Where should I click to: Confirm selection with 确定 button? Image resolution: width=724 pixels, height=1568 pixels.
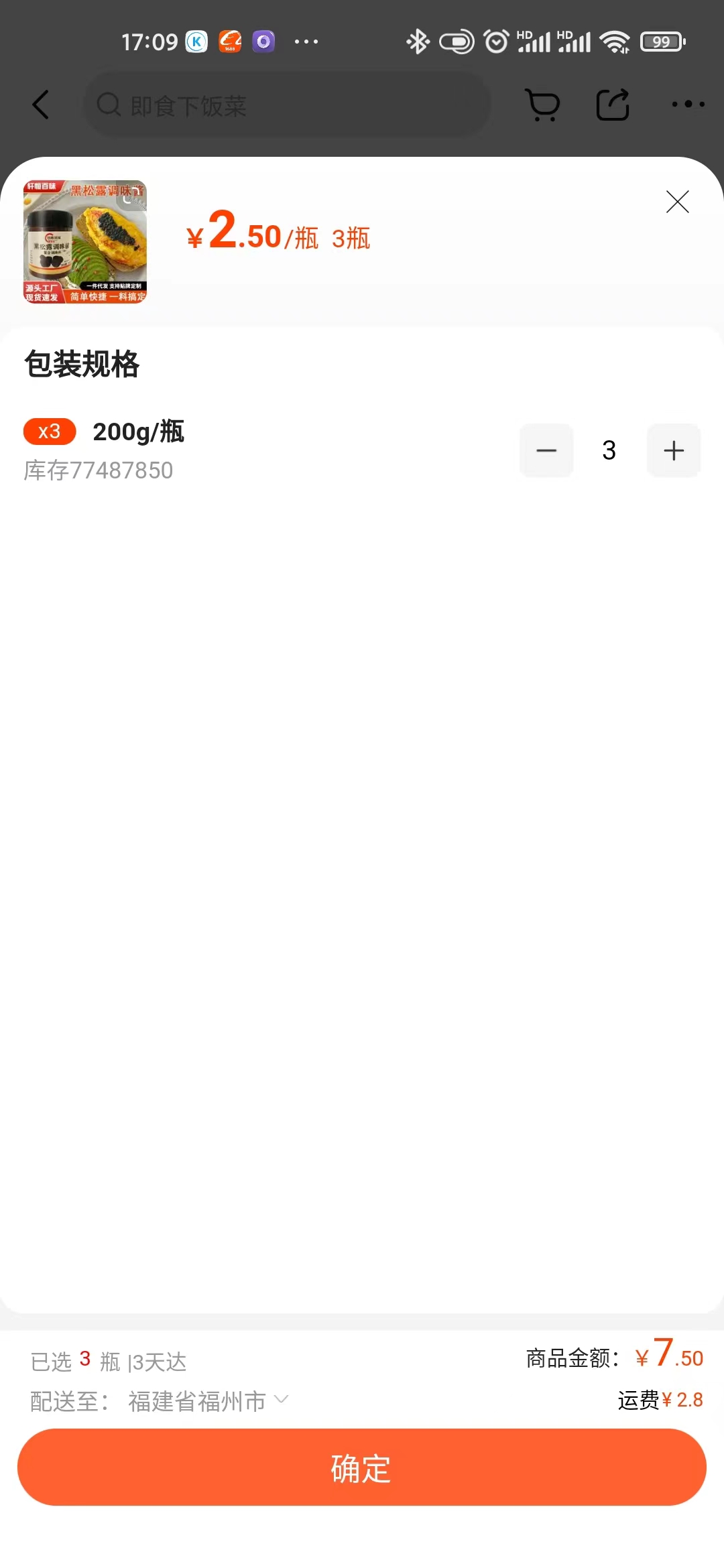[362, 1467]
